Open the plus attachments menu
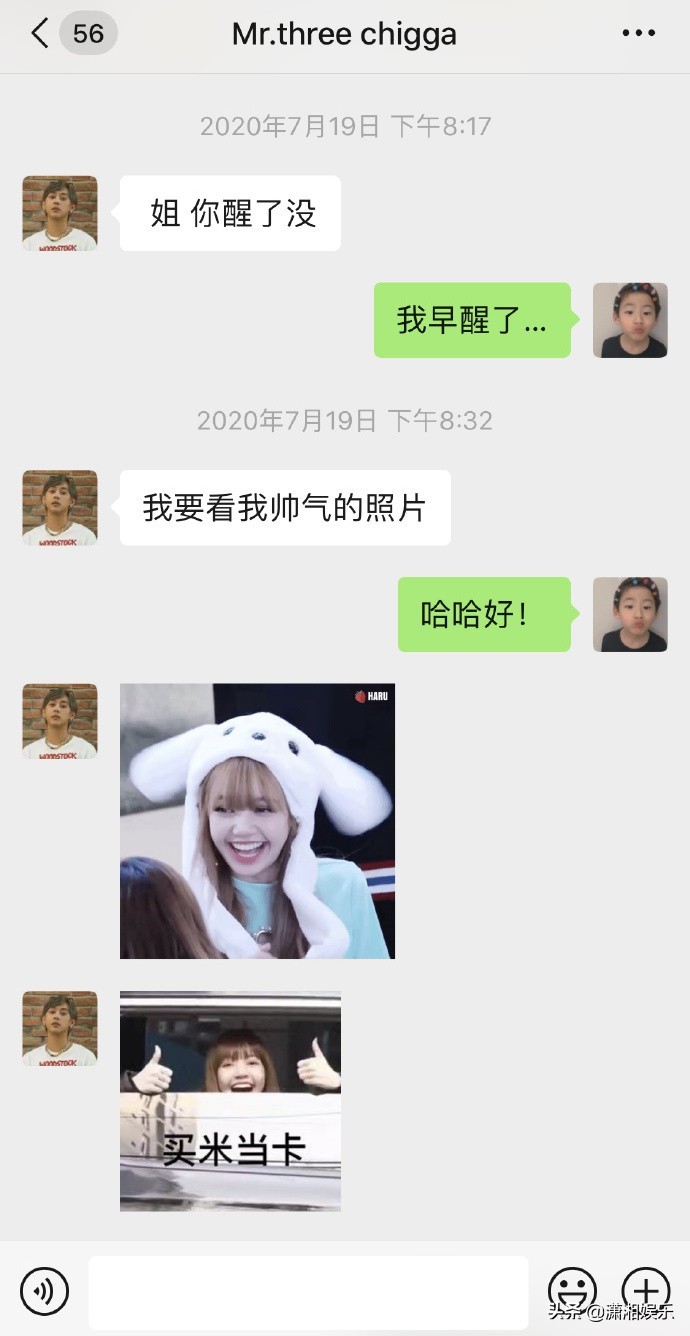 point(646,1290)
